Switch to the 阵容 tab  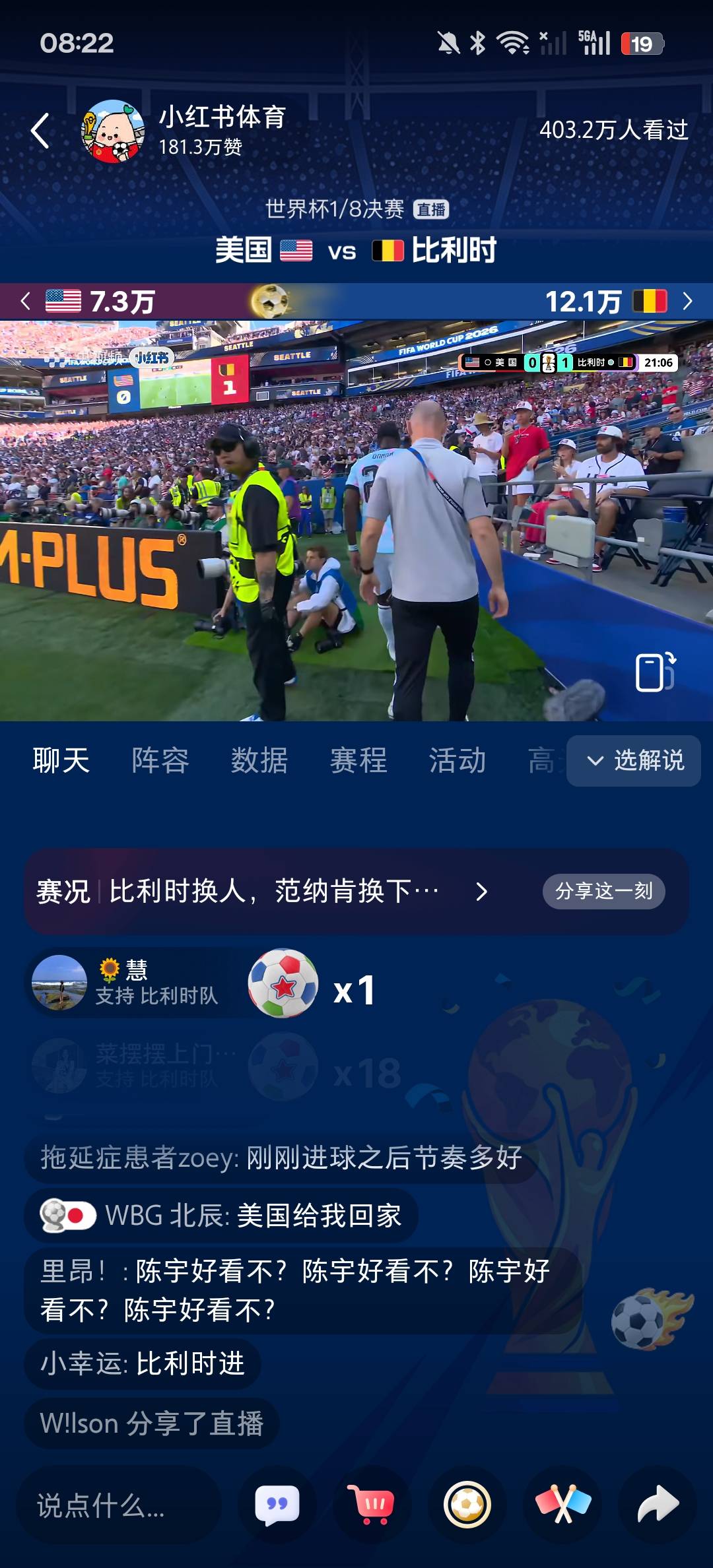pyautogui.click(x=160, y=760)
